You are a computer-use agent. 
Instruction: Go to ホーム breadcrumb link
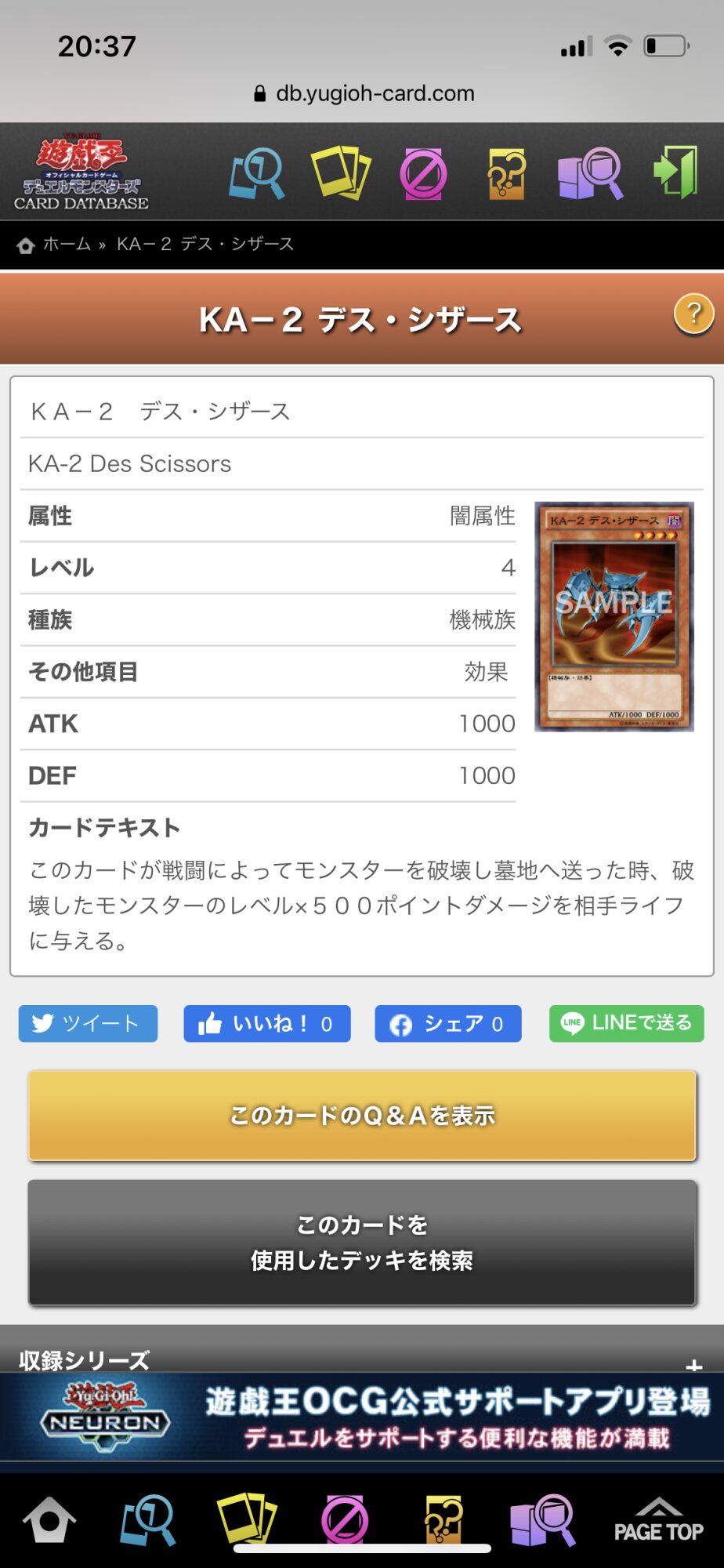[x=66, y=245]
